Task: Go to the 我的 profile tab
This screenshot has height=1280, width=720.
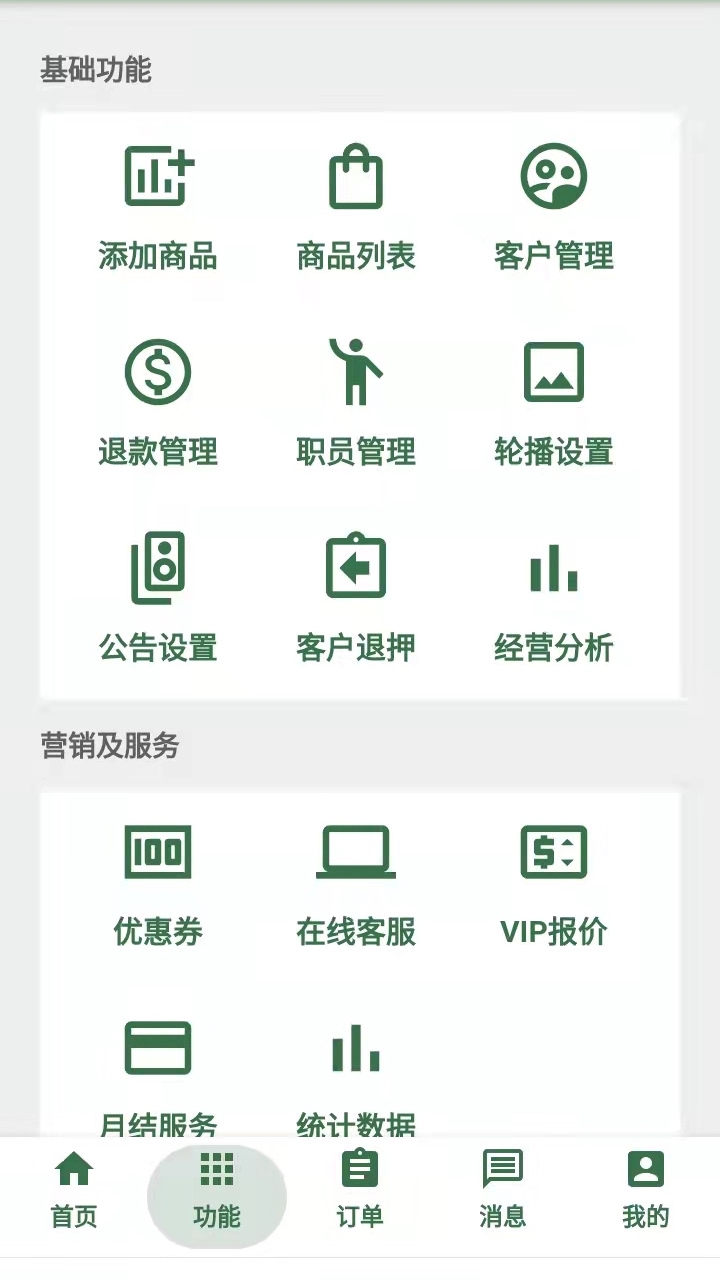Action: pos(646,1190)
